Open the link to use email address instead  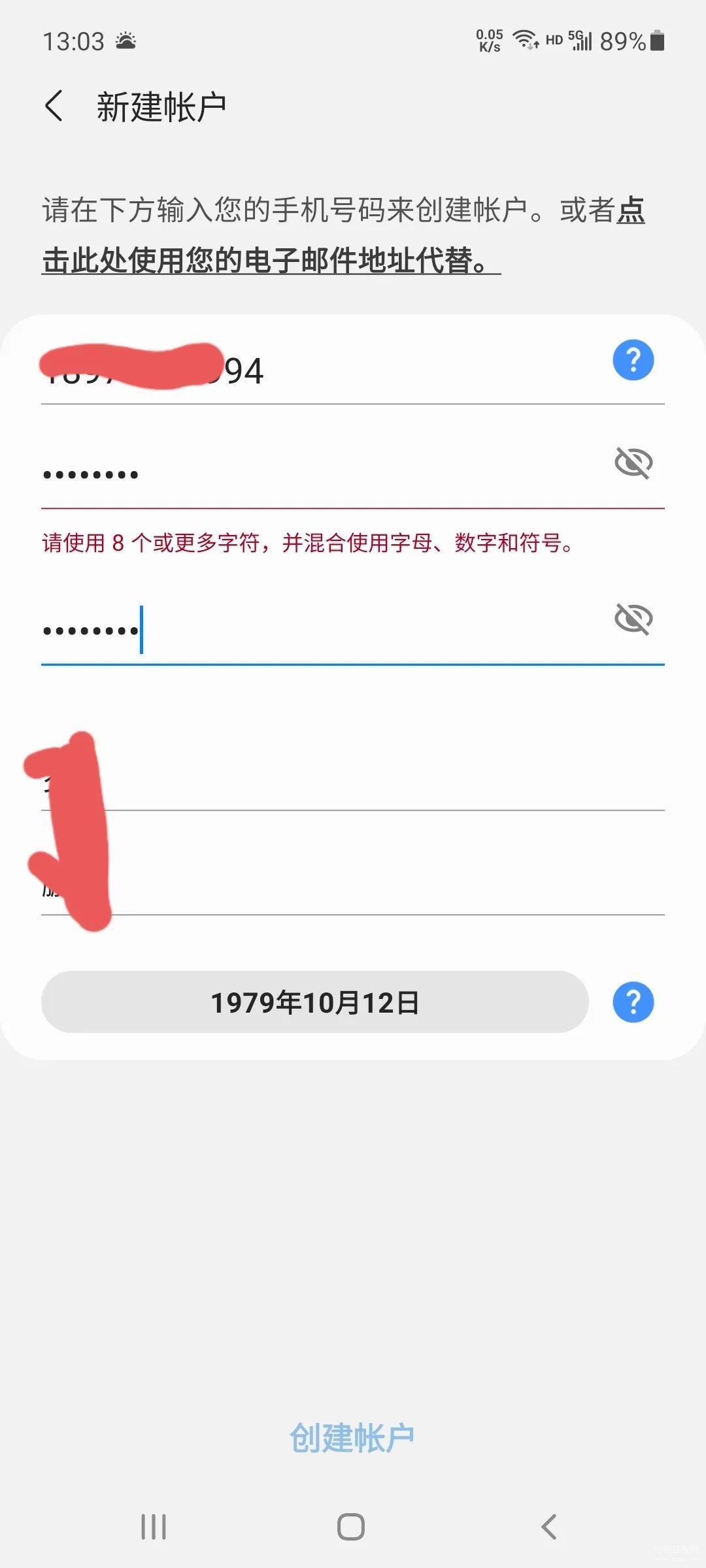coord(271,261)
